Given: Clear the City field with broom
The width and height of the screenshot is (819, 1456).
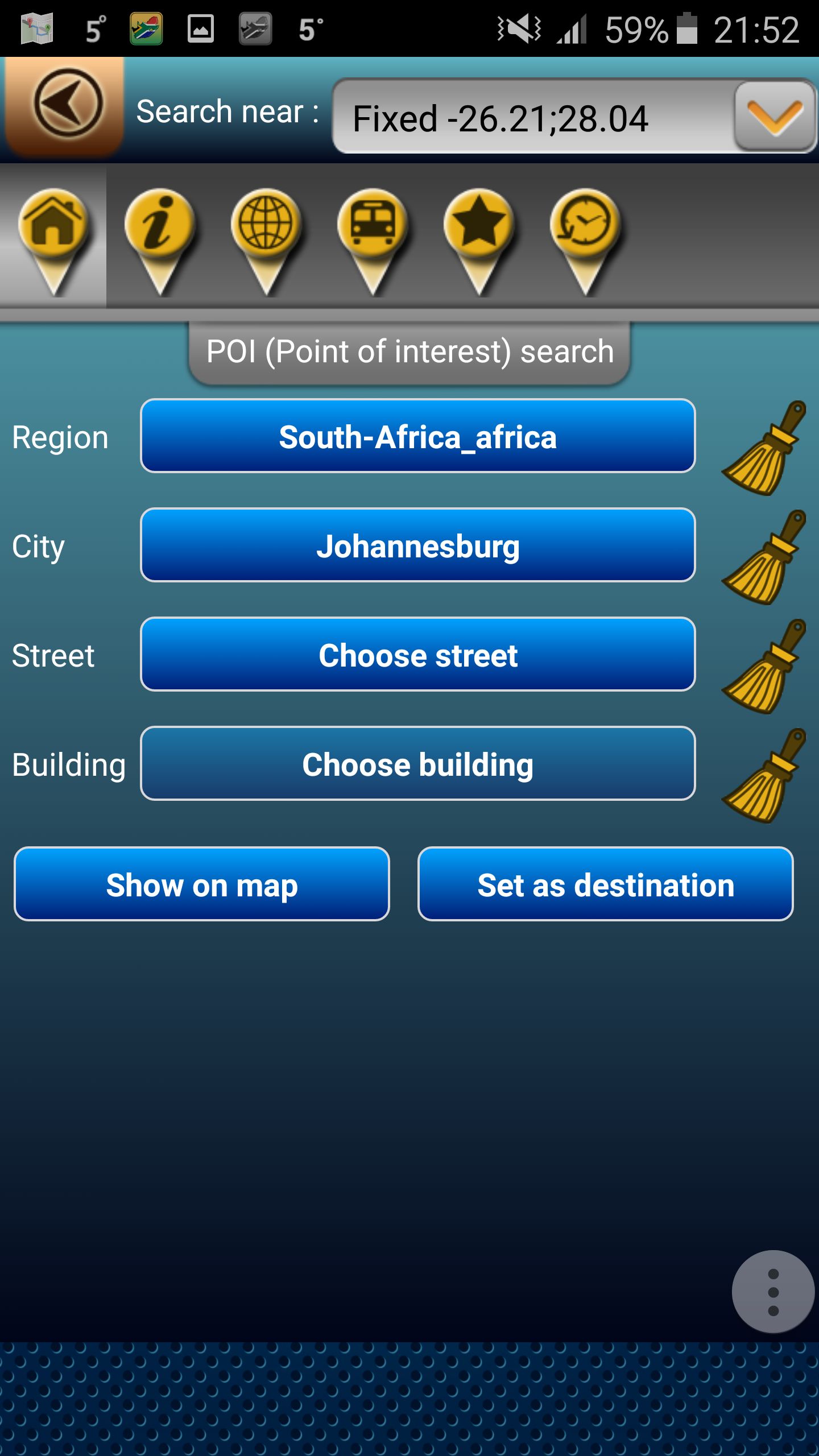Looking at the screenshot, I should point(764,557).
